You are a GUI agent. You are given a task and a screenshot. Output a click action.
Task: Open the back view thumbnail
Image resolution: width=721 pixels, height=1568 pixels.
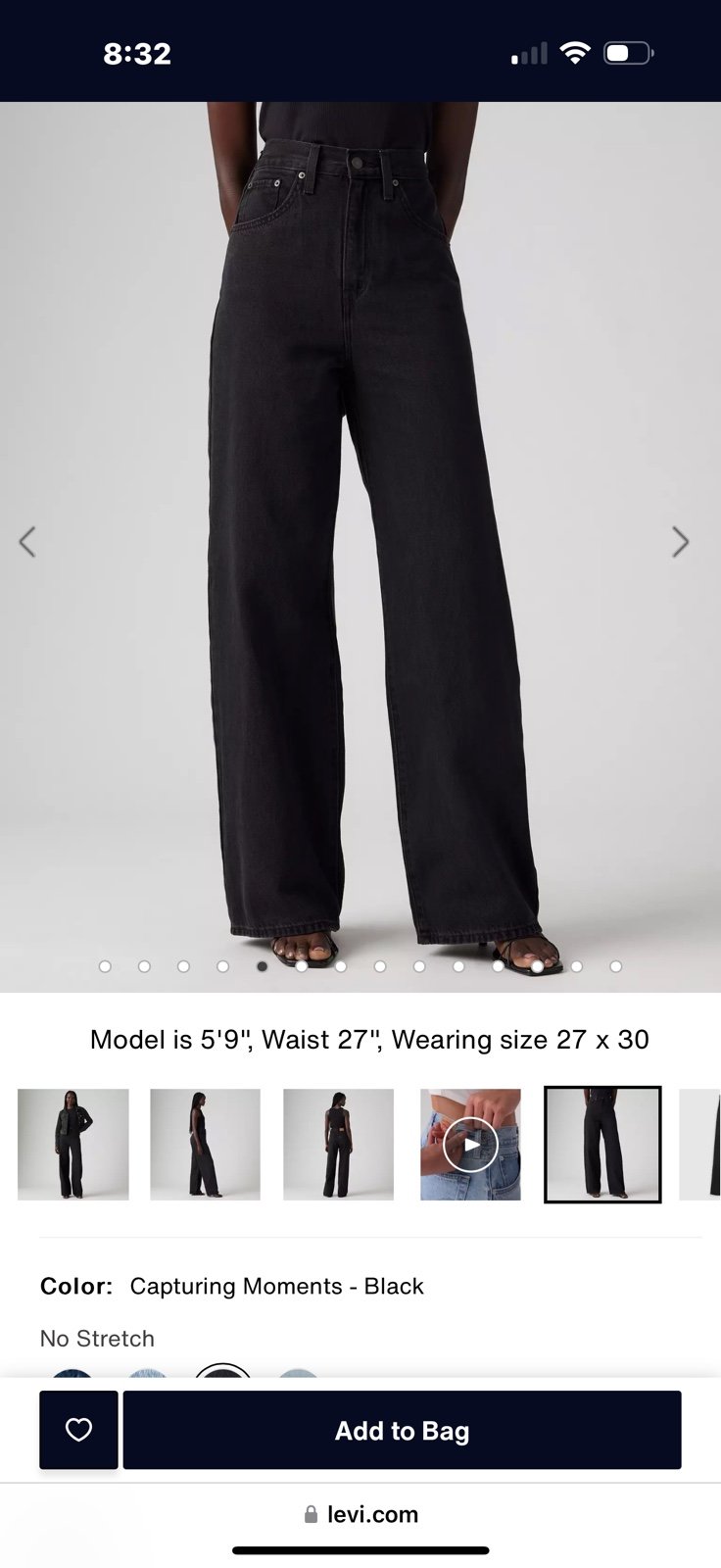(338, 1144)
